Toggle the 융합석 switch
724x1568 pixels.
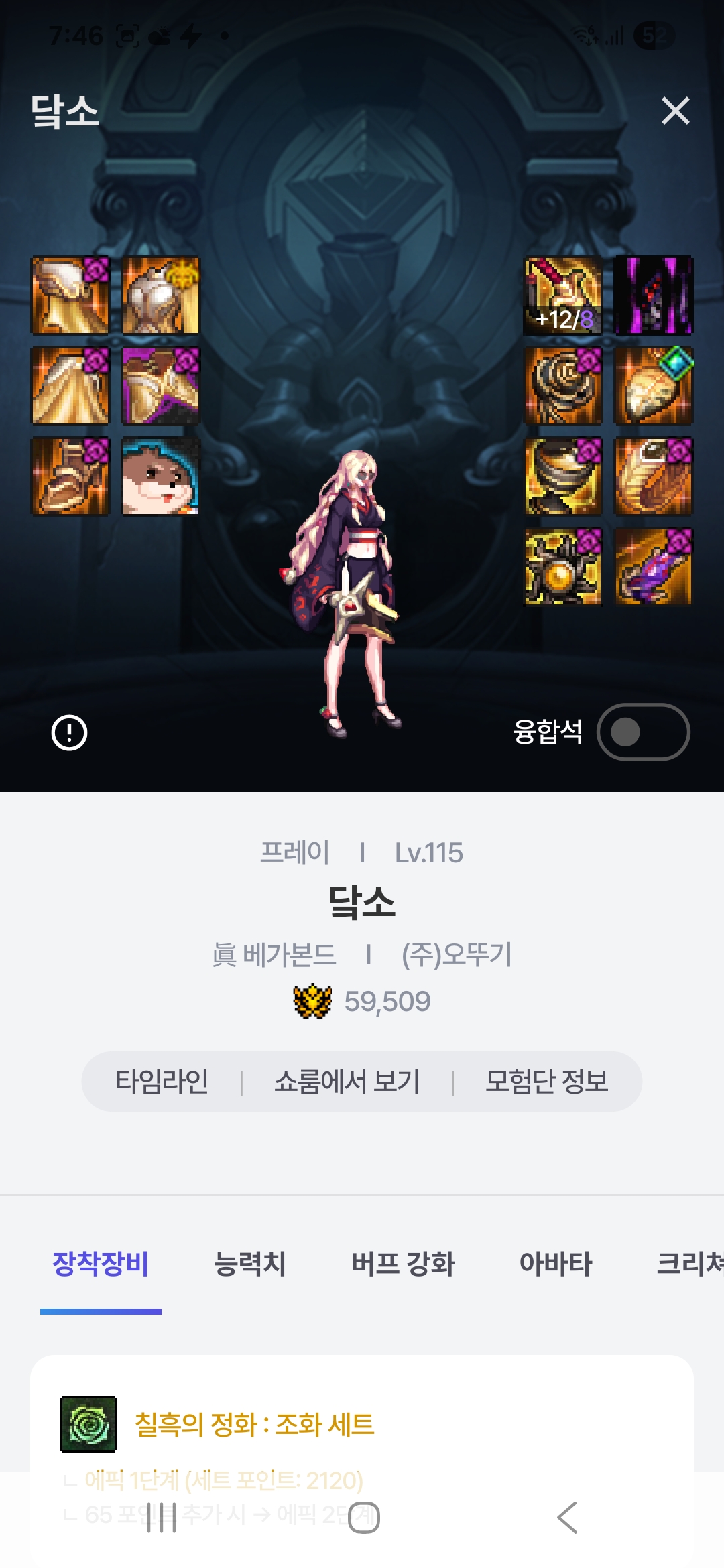coord(642,732)
